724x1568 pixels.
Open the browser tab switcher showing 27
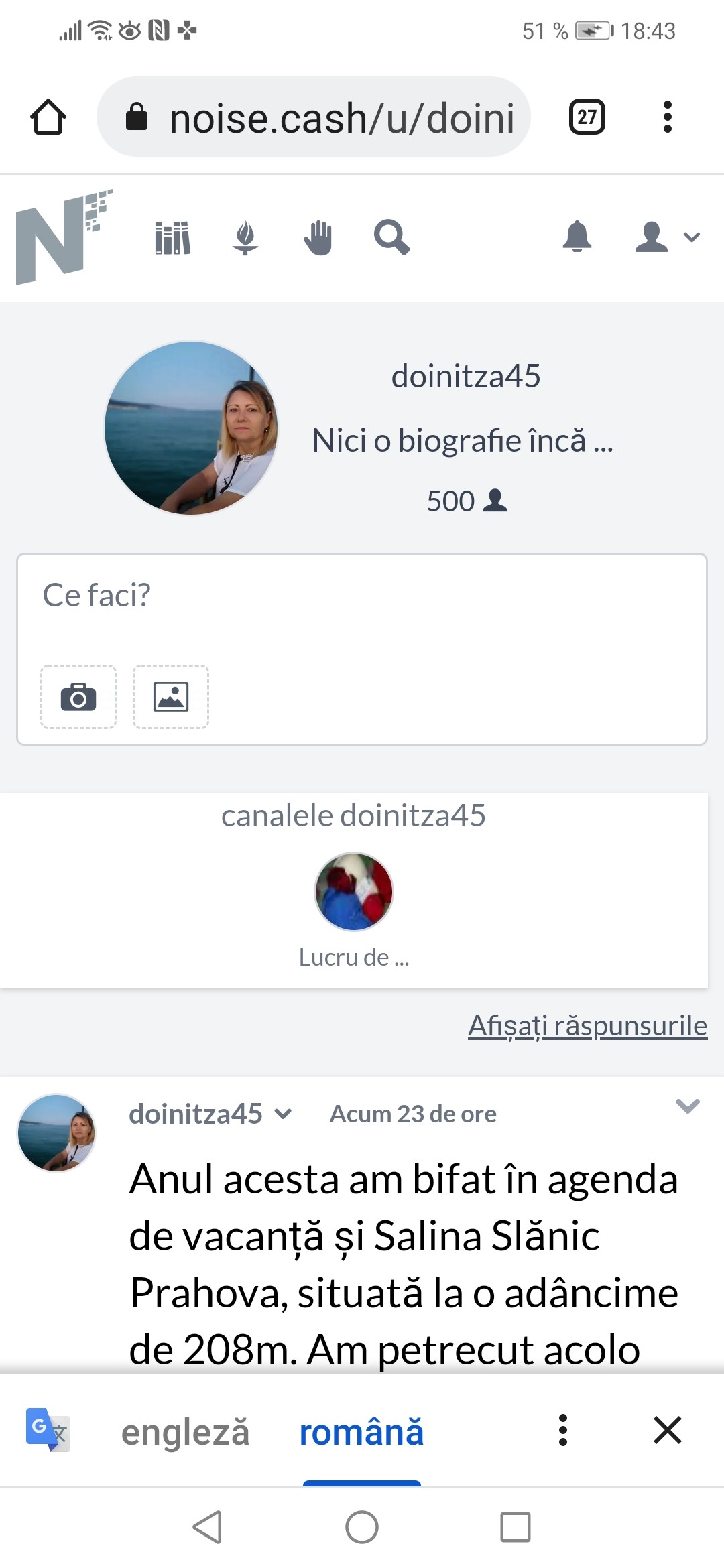tap(587, 117)
